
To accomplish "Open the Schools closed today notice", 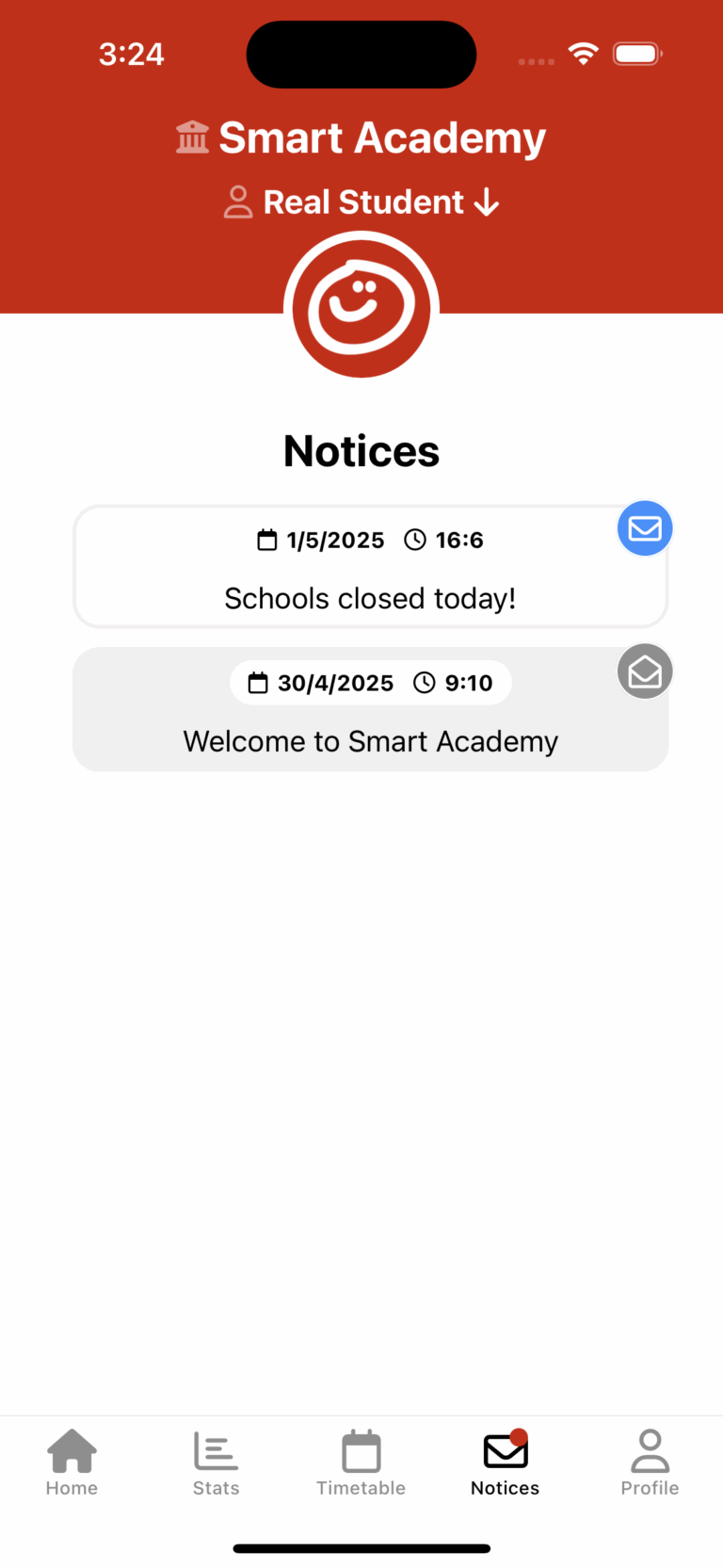I will point(370,598).
